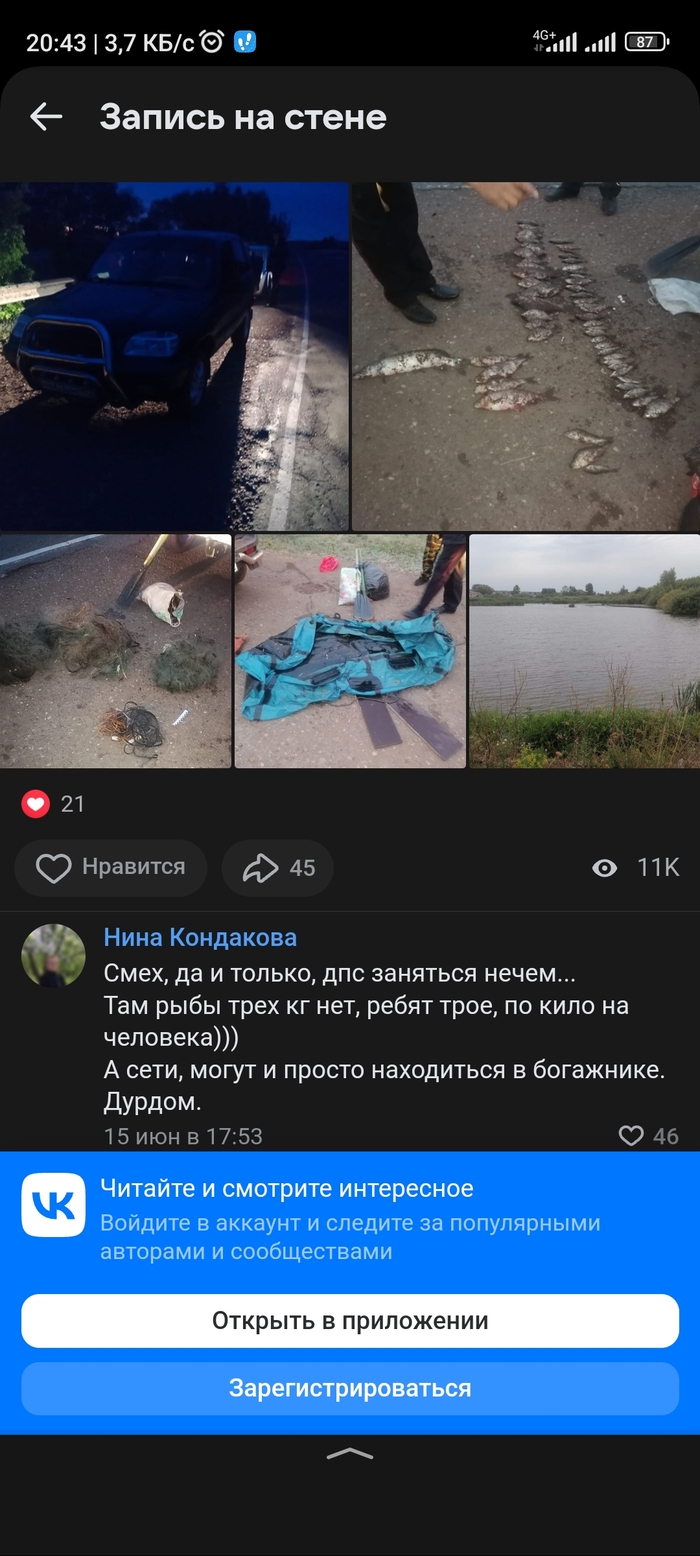Open the inflatable boat photo
700x1556 pixels.
(350, 651)
